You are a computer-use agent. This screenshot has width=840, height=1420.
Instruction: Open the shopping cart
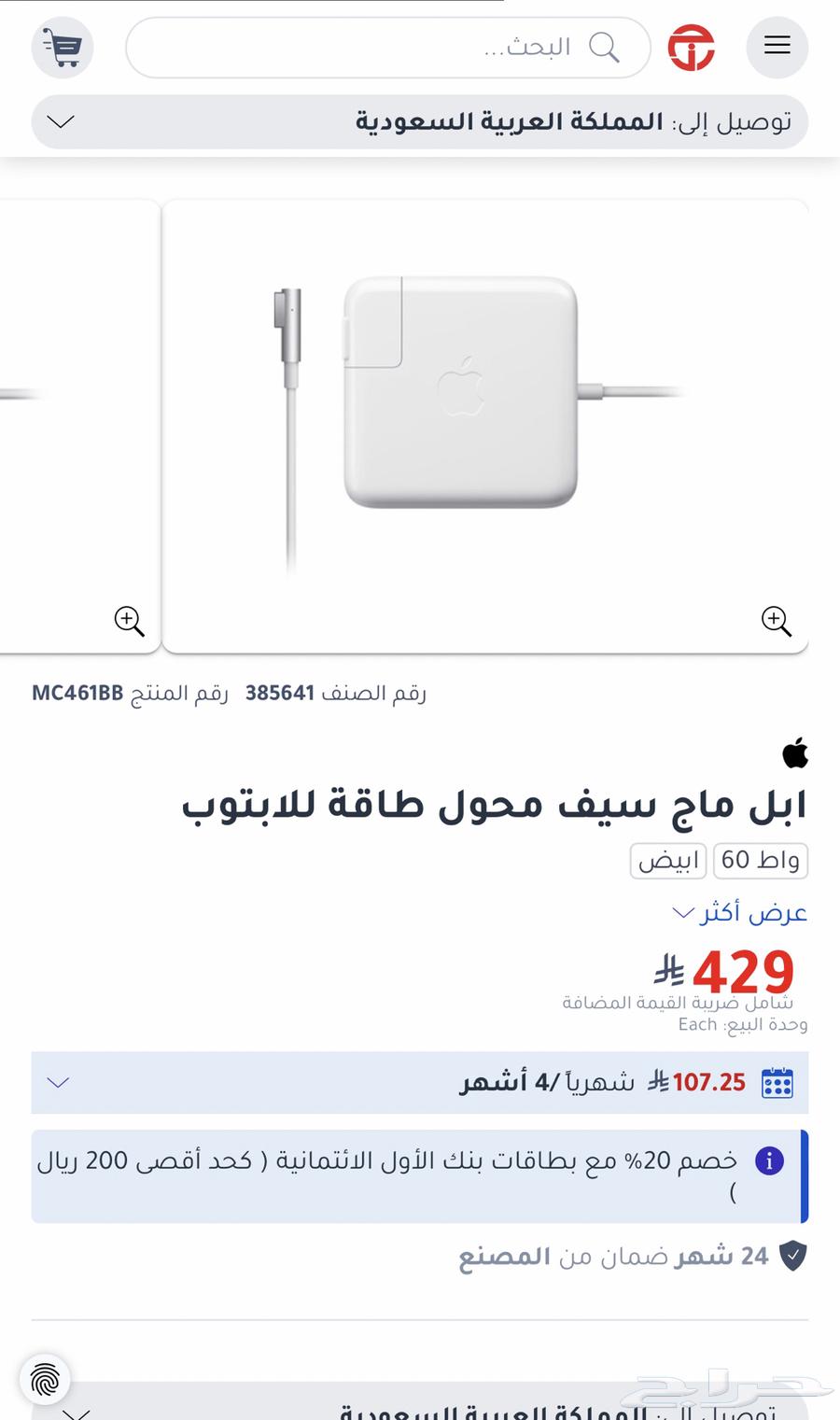point(62,47)
